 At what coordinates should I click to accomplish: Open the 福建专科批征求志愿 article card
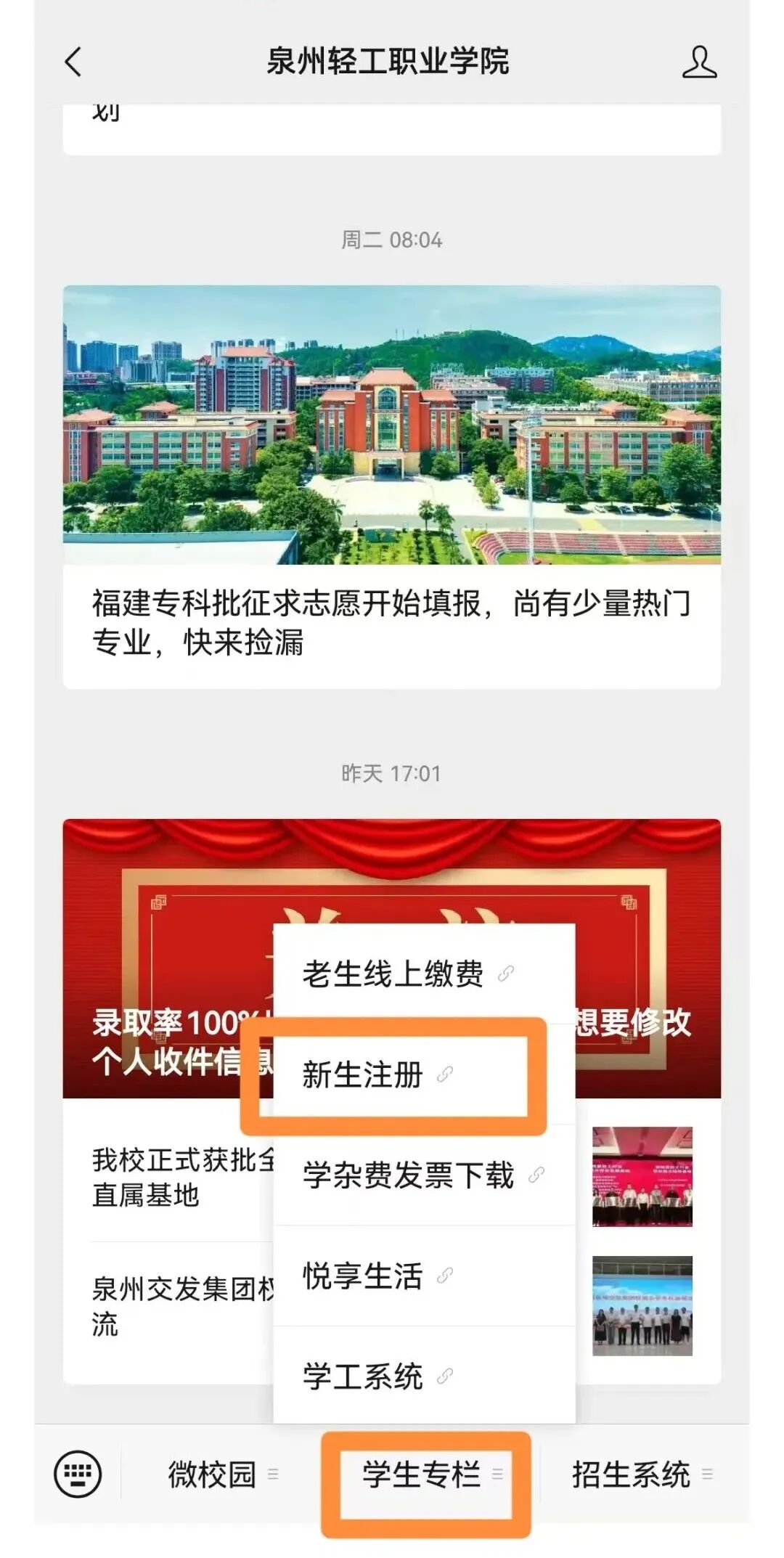pyautogui.click(x=392, y=486)
